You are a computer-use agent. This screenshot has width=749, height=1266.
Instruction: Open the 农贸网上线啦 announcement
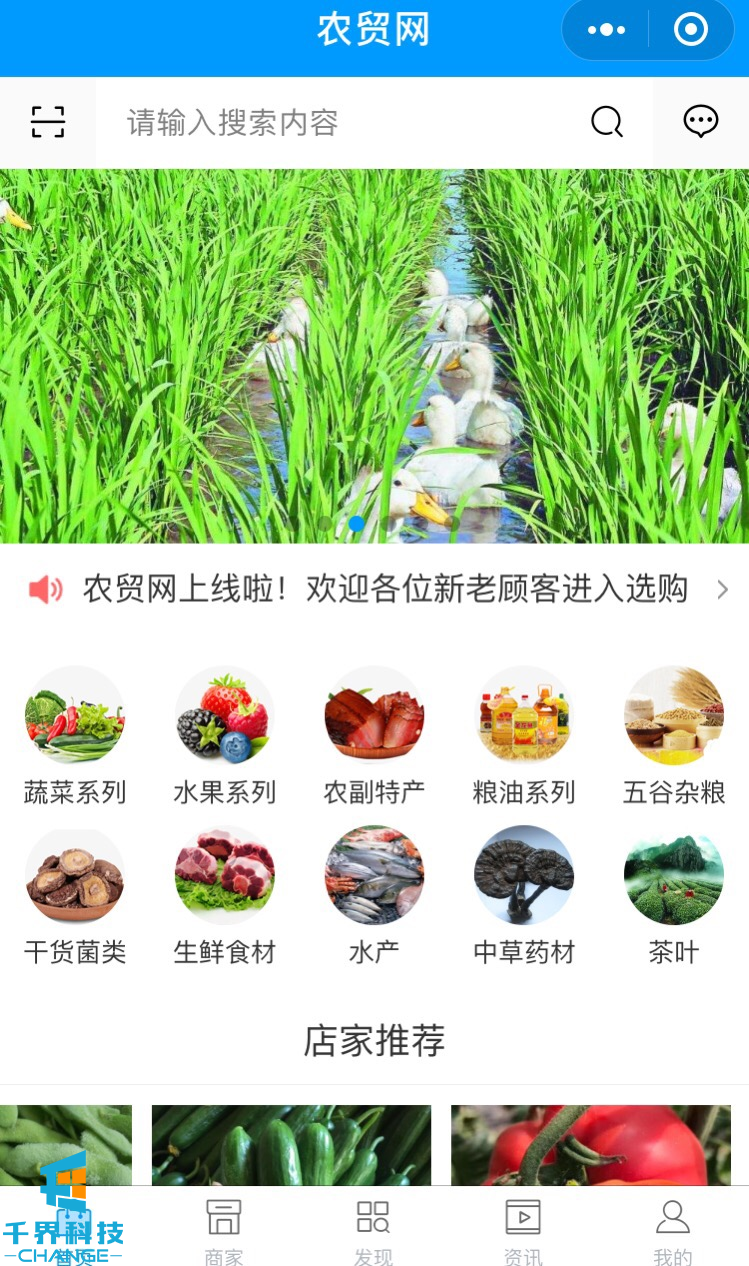(384, 589)
